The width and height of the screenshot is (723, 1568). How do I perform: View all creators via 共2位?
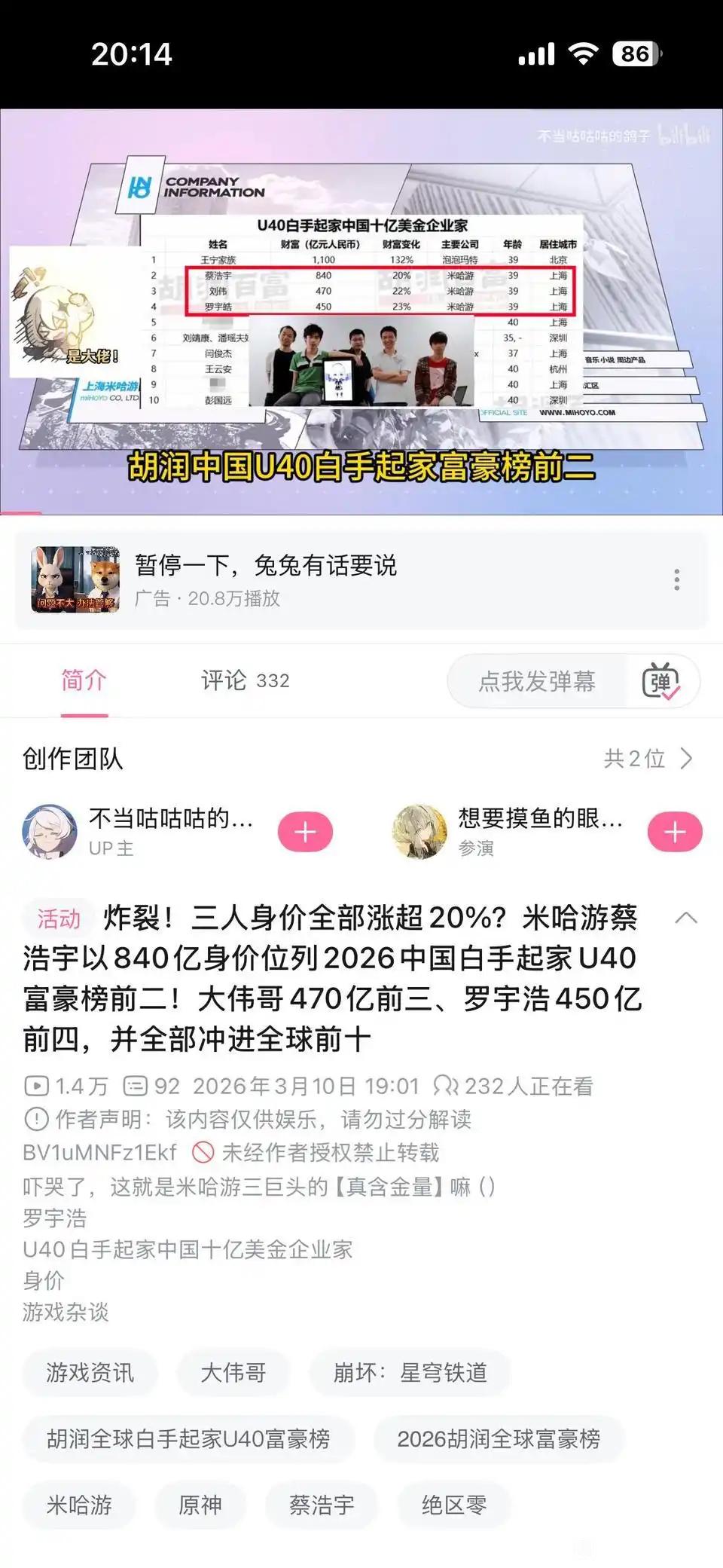[647, 758]
